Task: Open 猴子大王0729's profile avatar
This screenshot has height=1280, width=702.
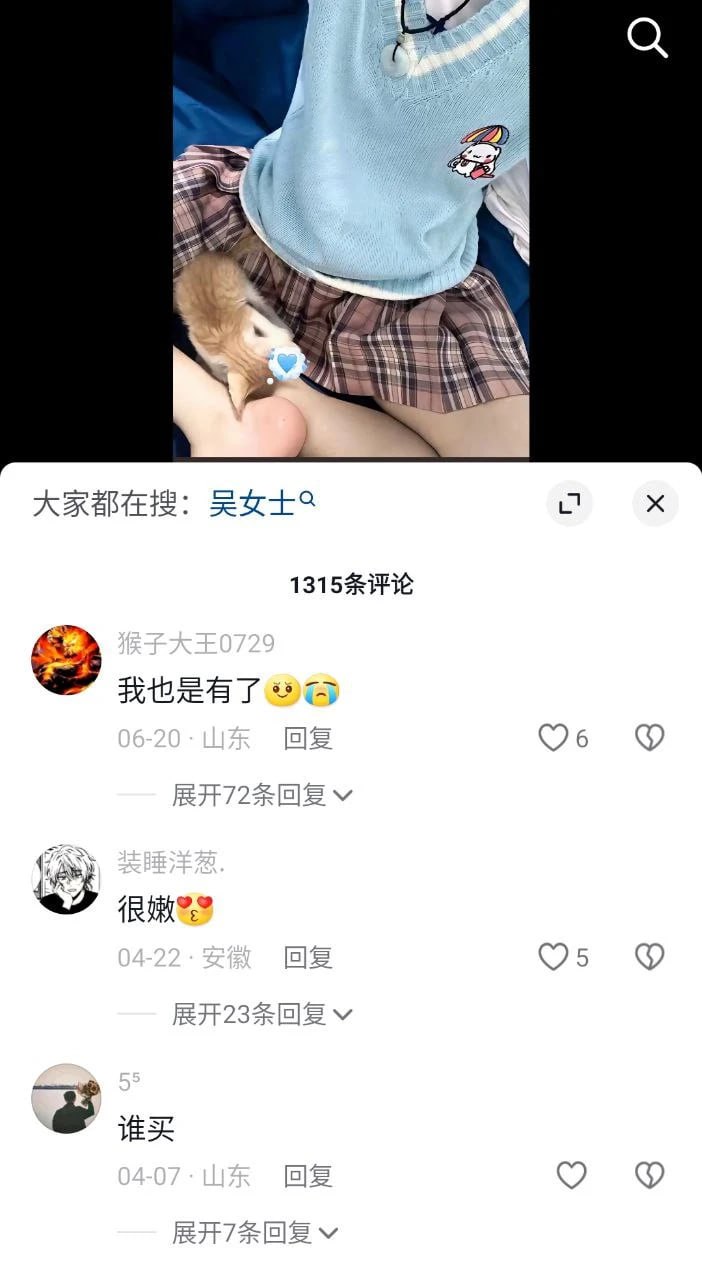Action: click(x=66, y=660)
